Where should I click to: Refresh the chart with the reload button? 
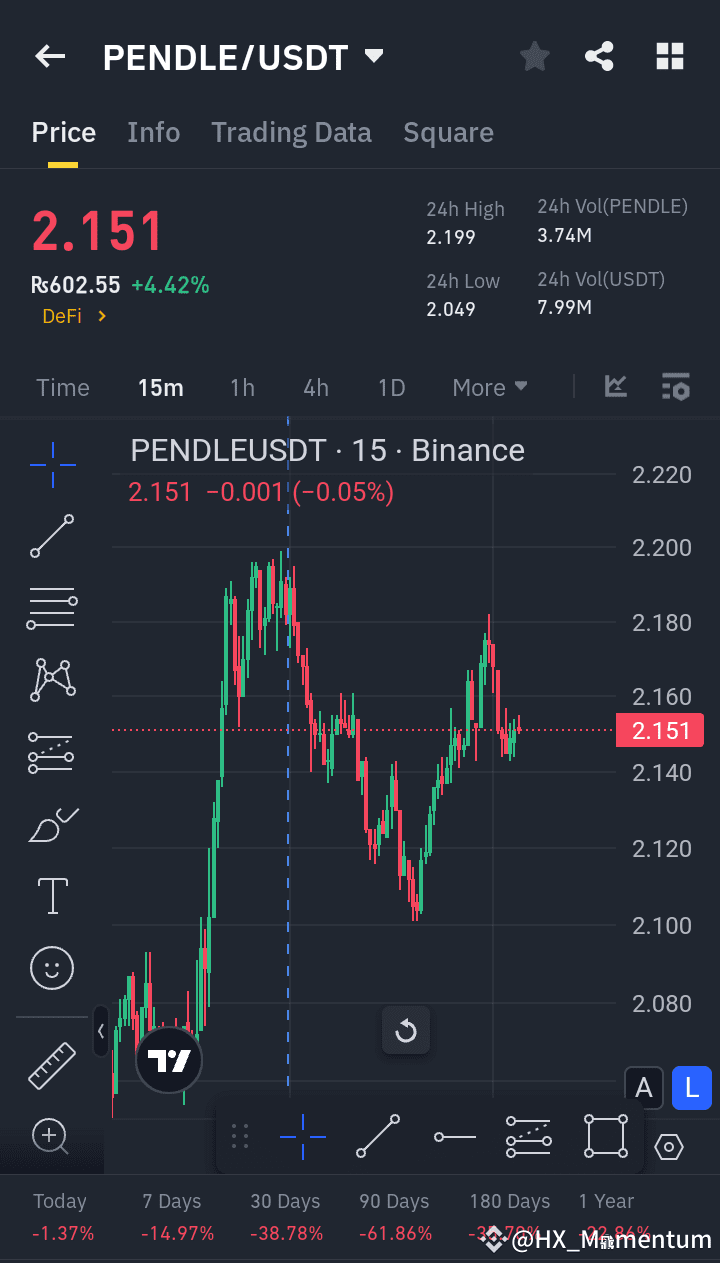click(x=406, y=1030)
